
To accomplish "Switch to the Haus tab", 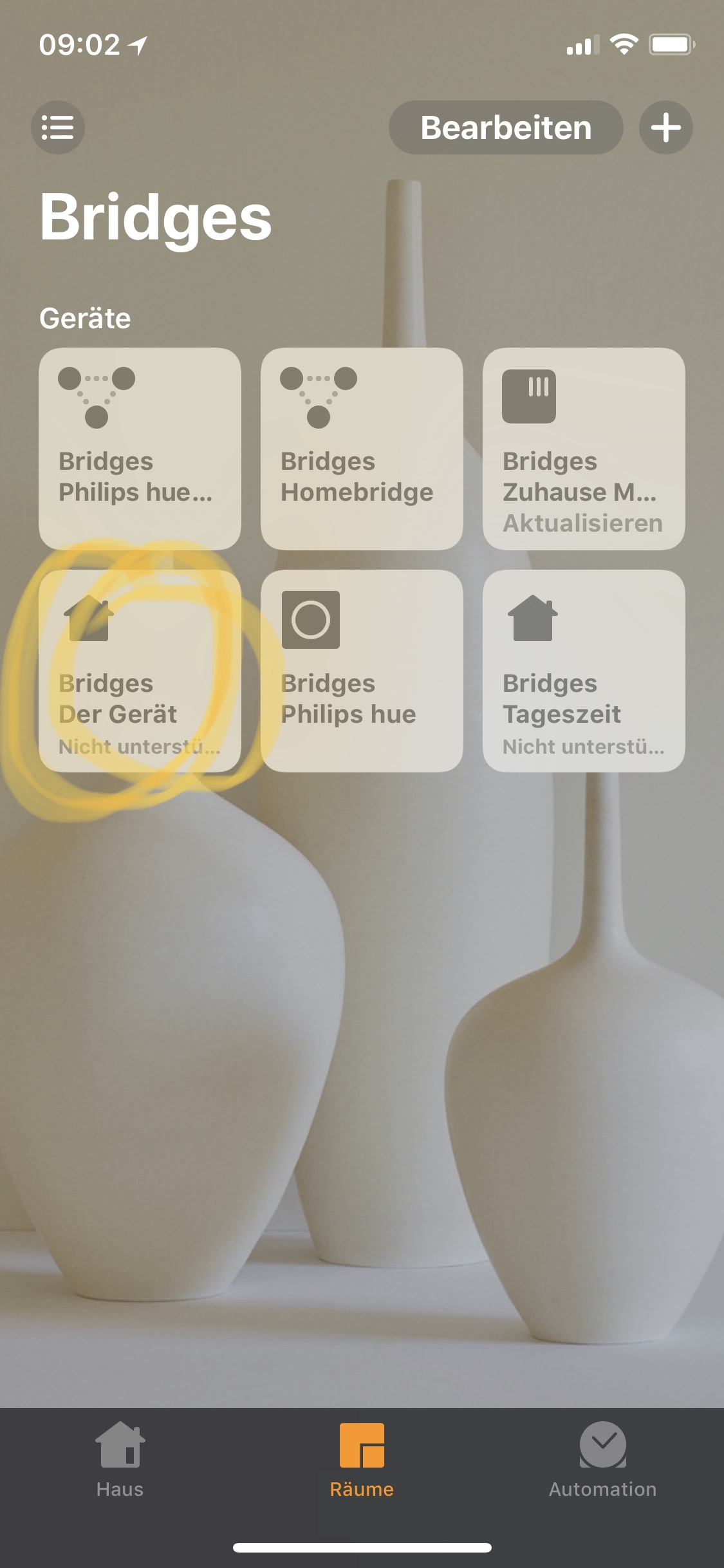I will pyautogui.click(x=120, y=1459).
